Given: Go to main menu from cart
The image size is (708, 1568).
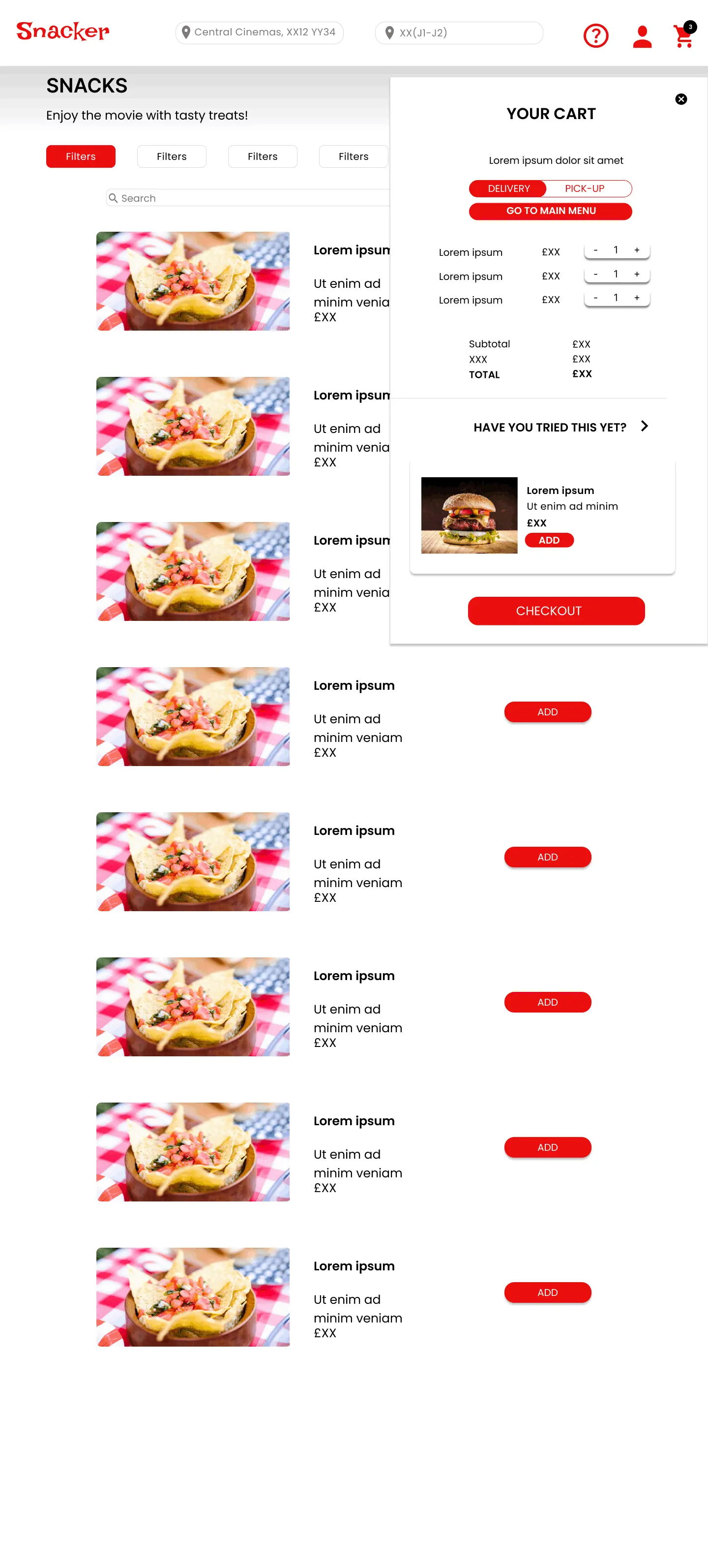Looking at the screenshot, I should [551, 211].
